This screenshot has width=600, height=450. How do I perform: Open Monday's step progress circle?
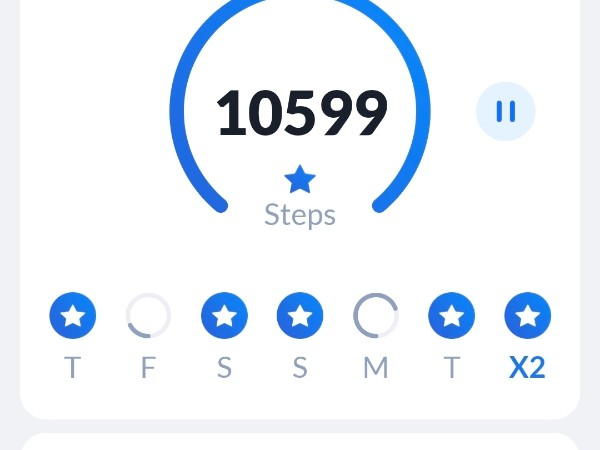coord(376,316)
